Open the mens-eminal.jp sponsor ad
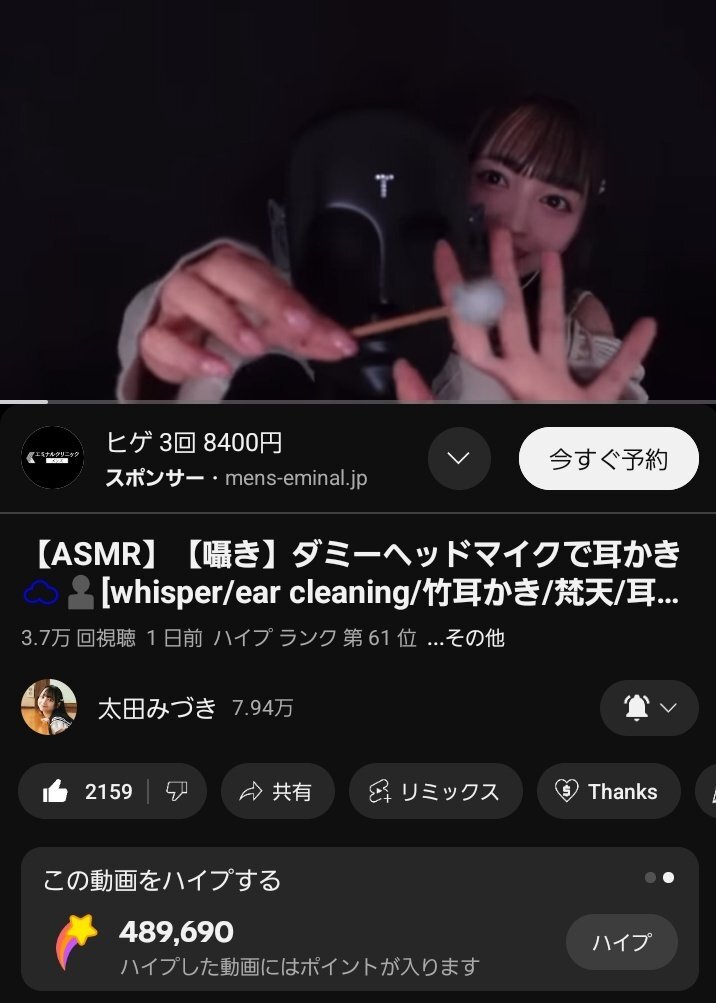The image size is (716, 1003). [x=236, y=459]
